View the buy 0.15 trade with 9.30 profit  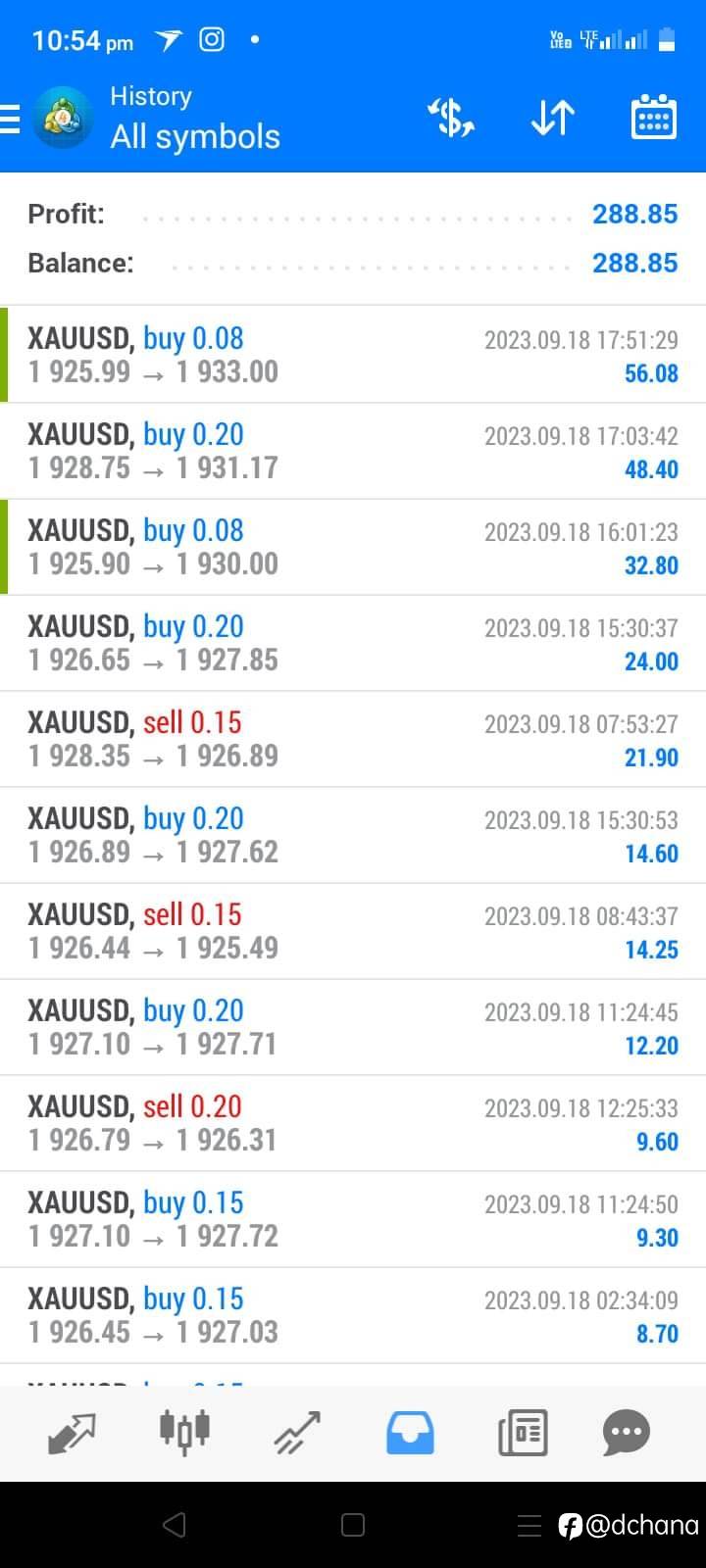point(353,1219)
